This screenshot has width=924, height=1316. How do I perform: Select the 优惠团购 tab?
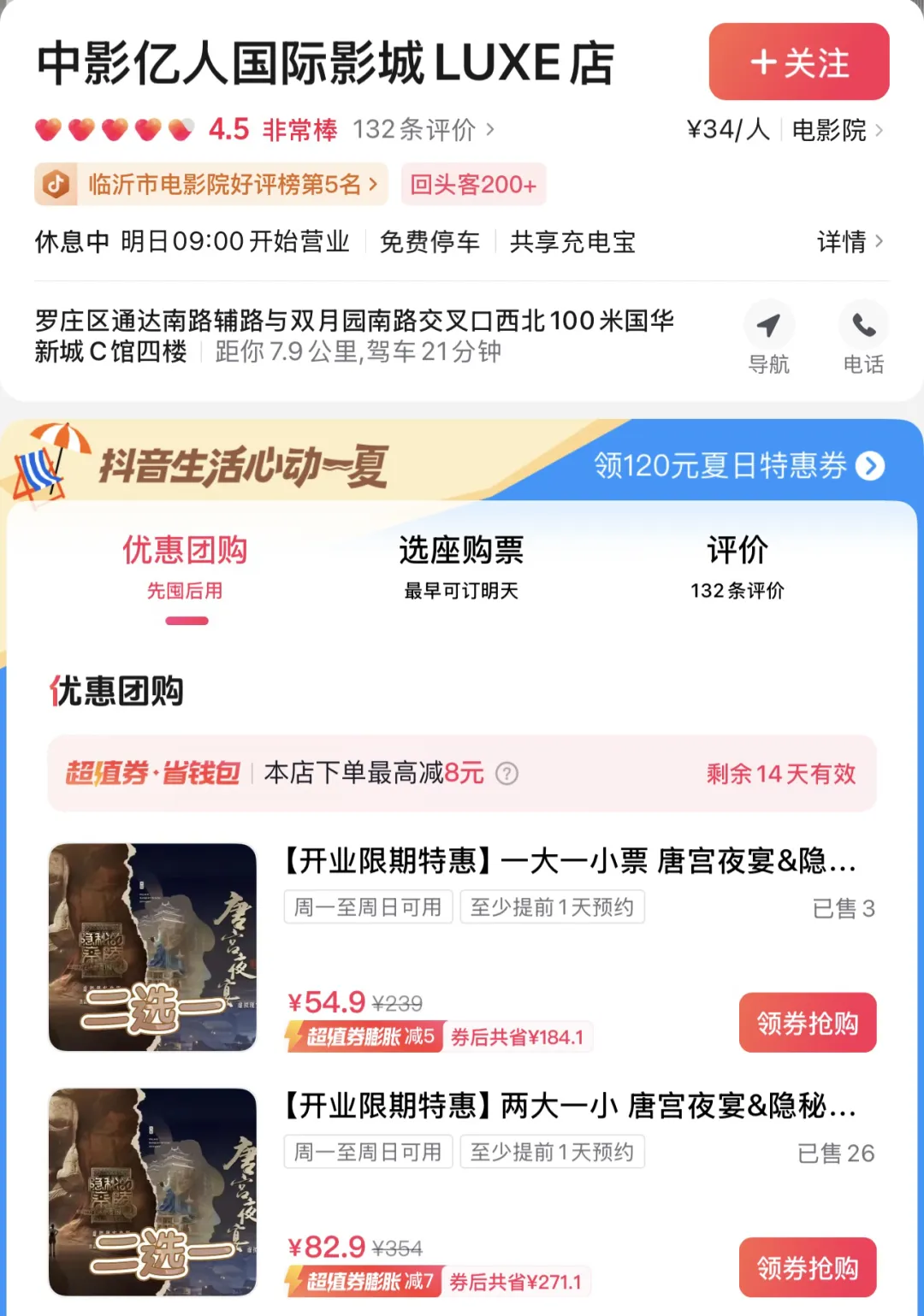(x=186, y=566)
